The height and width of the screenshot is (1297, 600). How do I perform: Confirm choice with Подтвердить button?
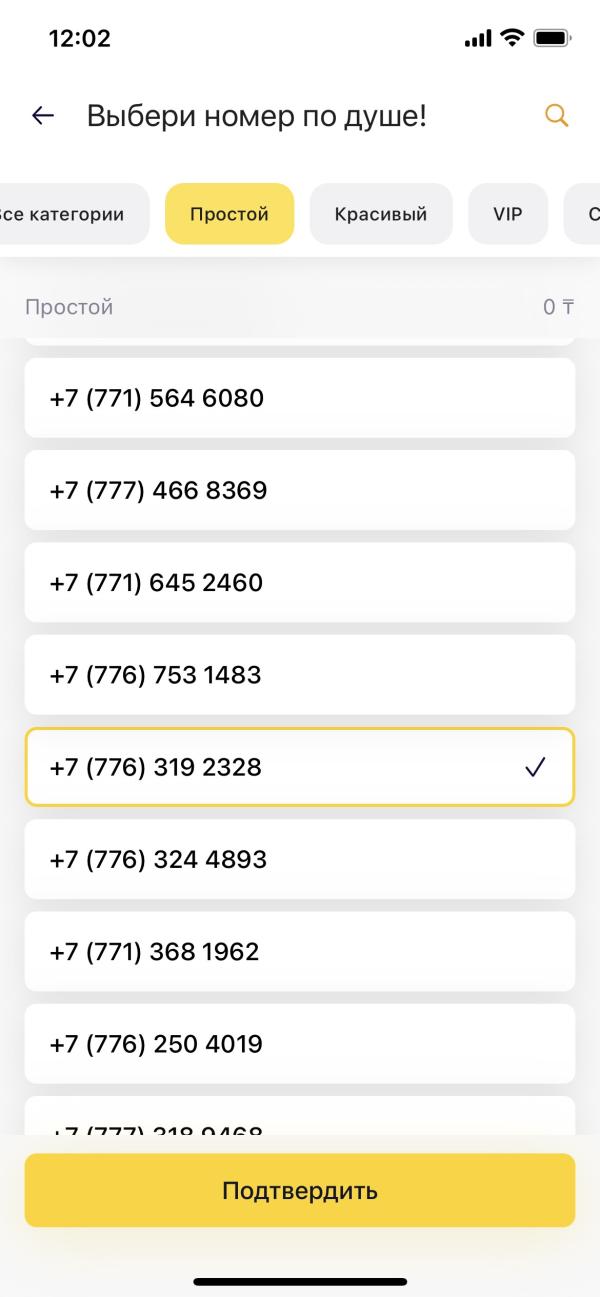(x=299, y=1190)
